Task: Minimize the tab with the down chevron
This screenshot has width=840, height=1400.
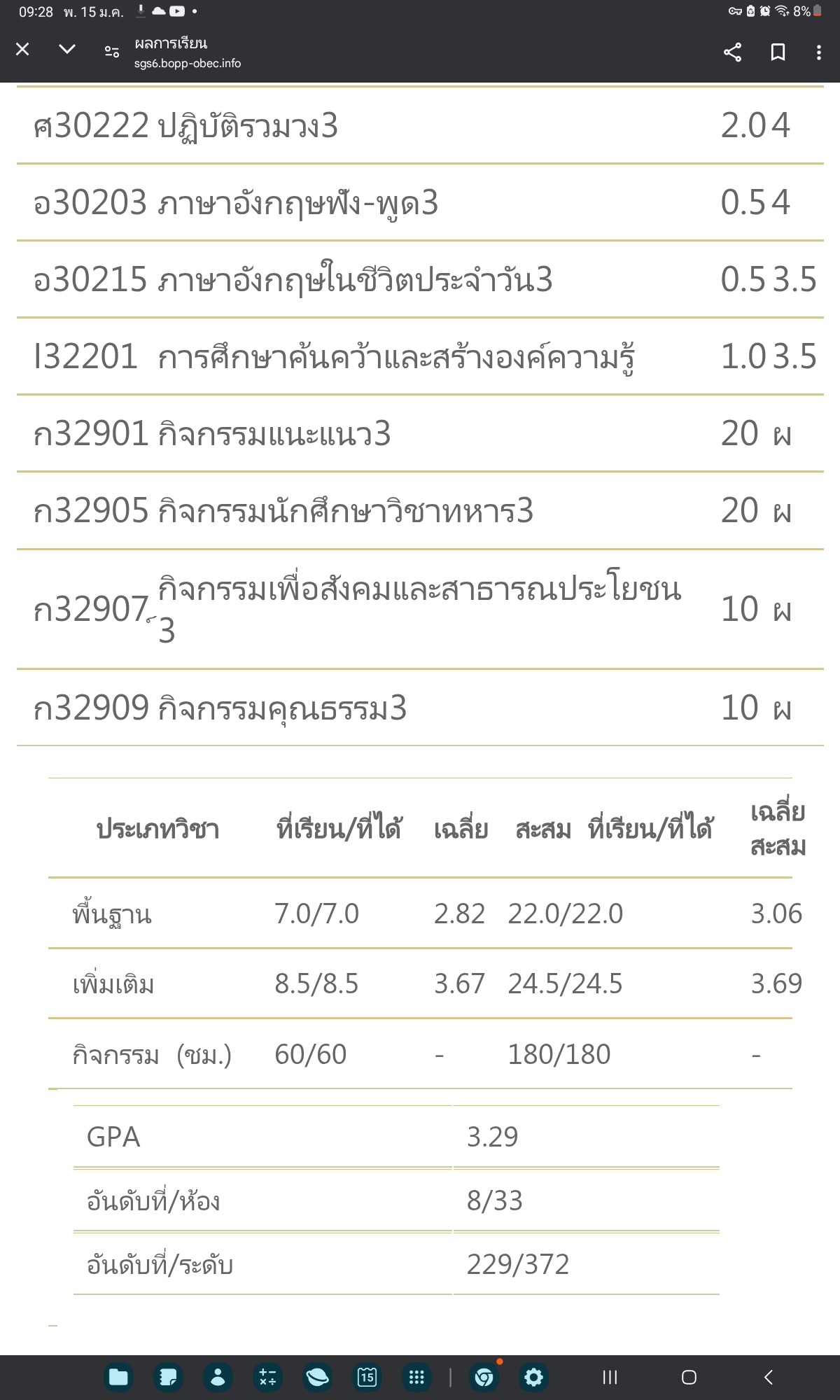Action: [x=67, y=49]
